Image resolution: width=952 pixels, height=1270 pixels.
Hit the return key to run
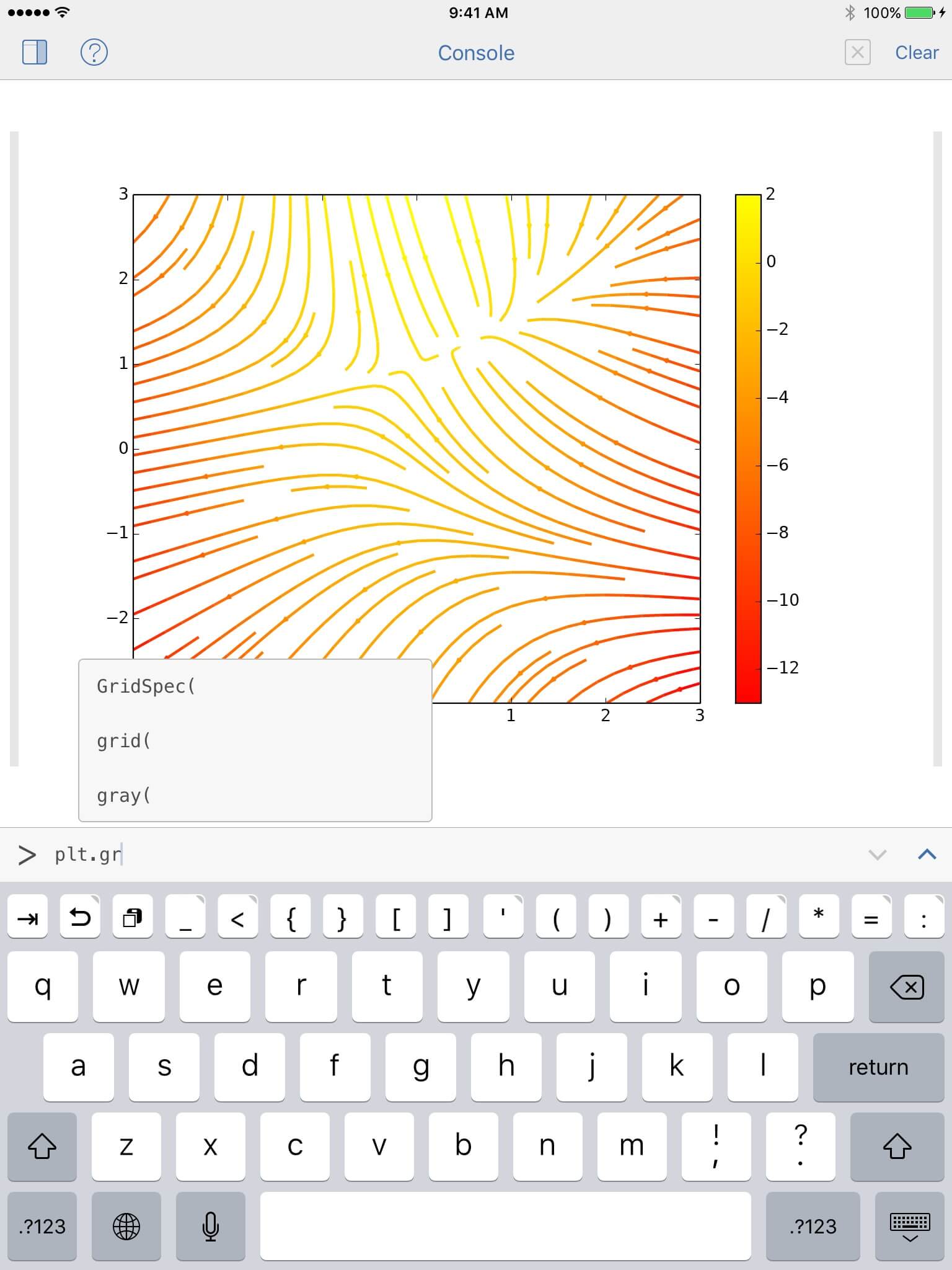[878, 1067]
